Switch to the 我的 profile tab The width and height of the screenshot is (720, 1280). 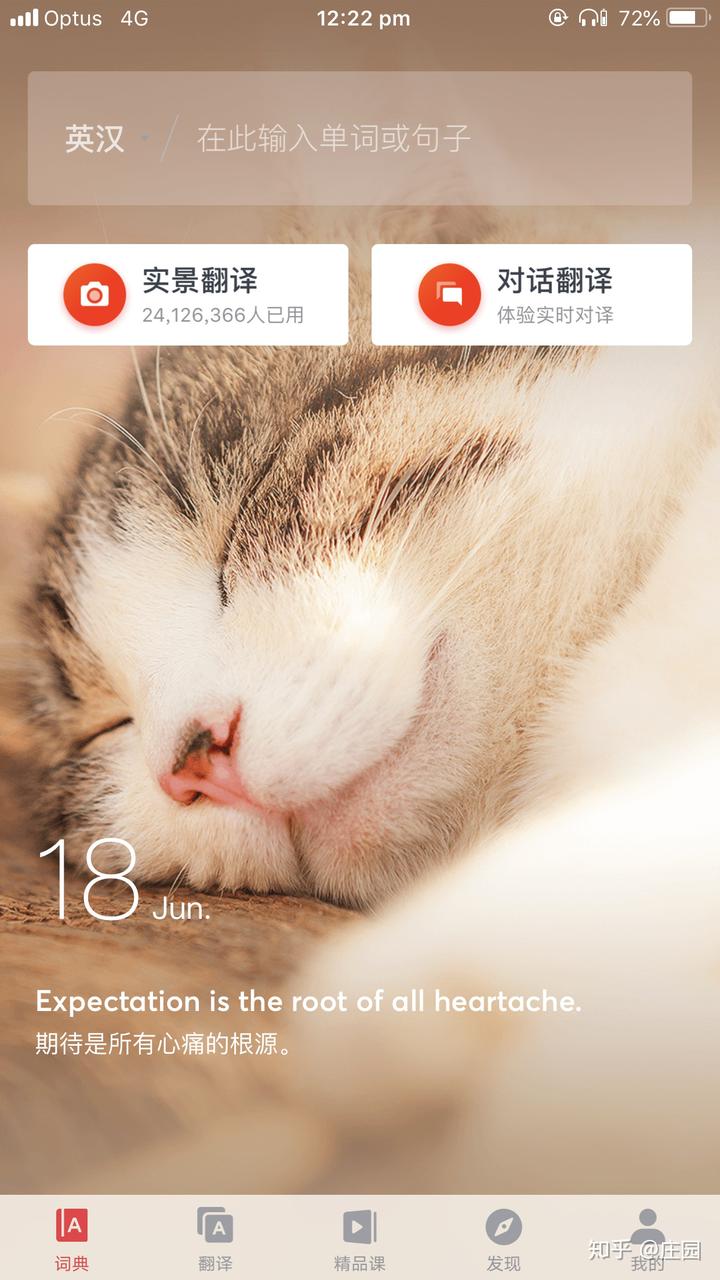tap(647, 1238)
